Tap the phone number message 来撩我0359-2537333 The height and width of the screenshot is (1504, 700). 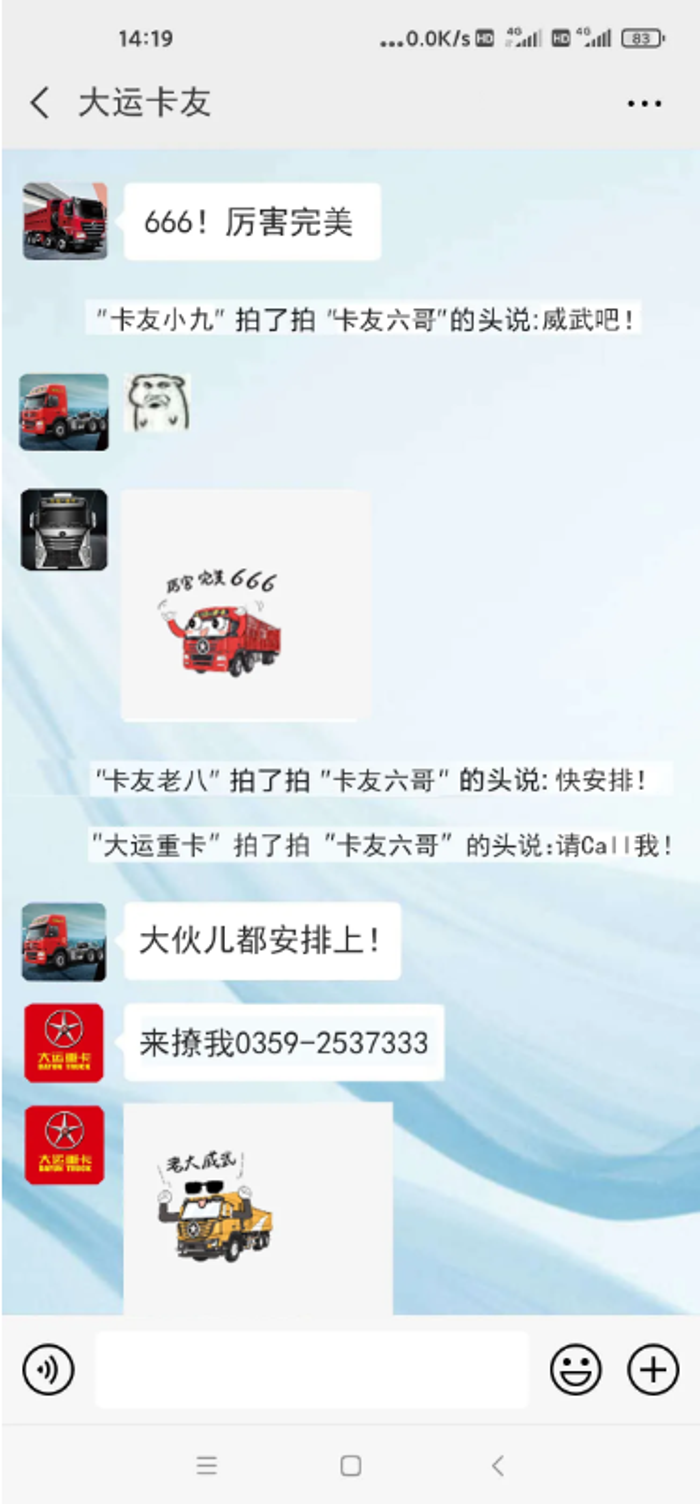tap(284, 1042)
